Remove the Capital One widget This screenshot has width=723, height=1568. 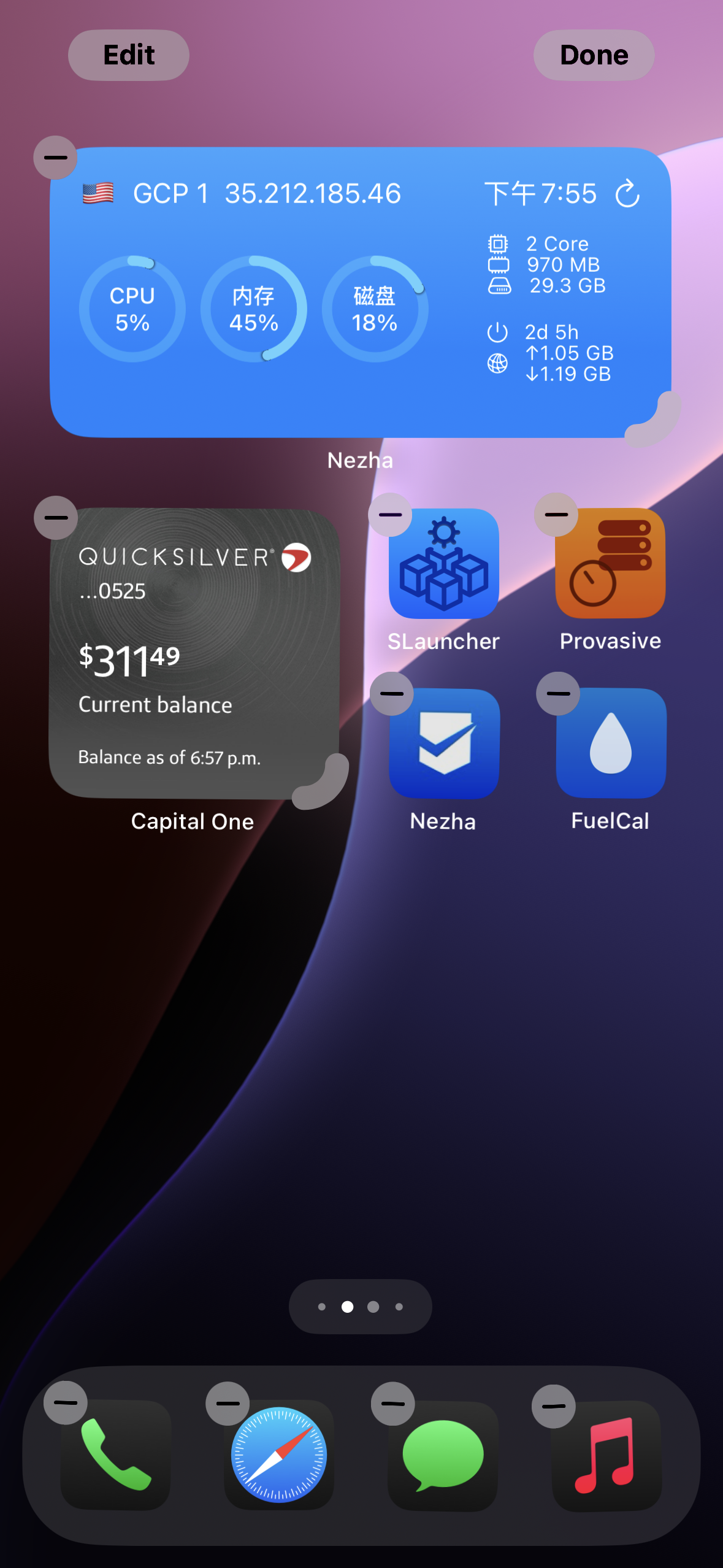coord(56,517)
